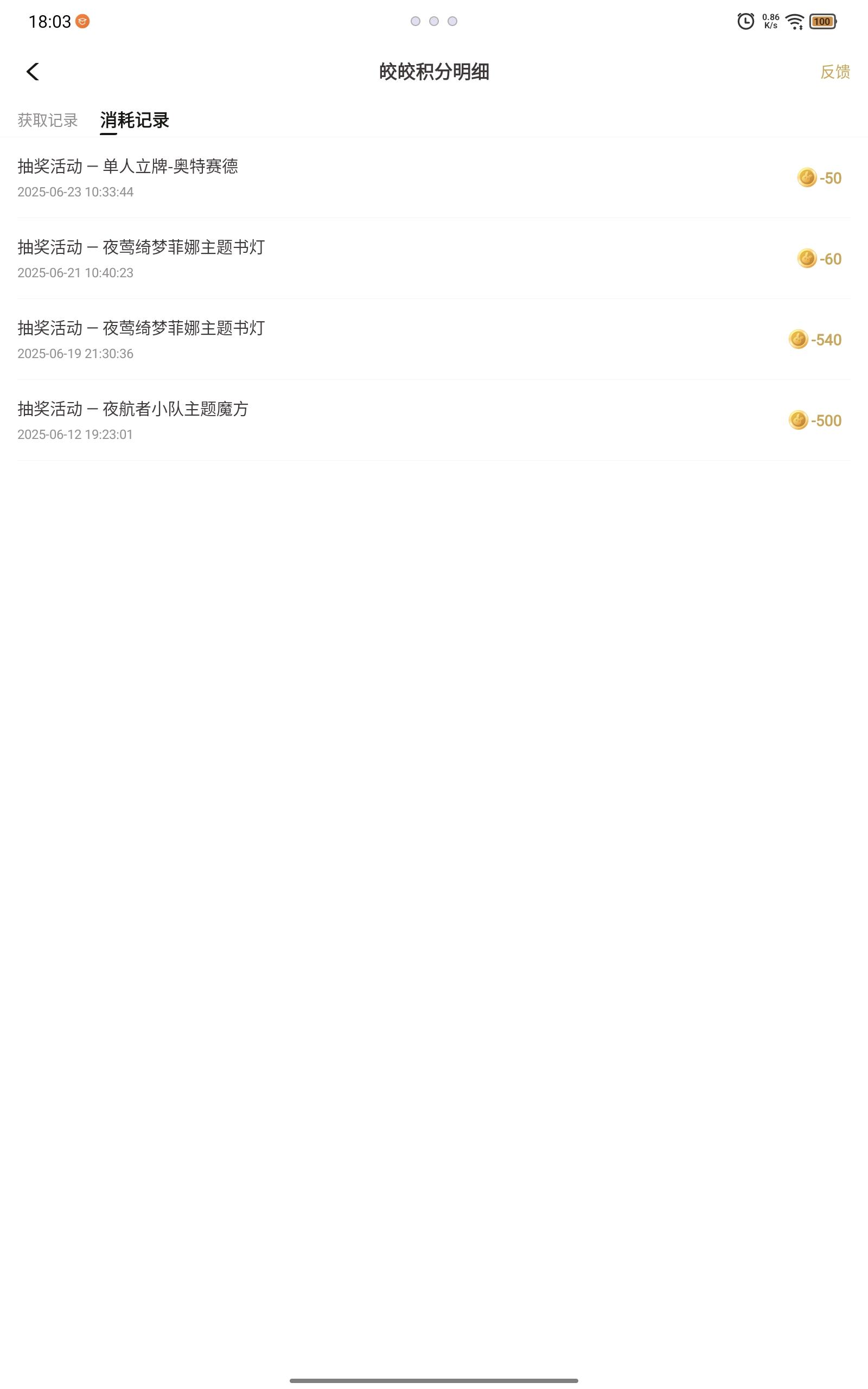Viewport: 868px width, 1389px height.
Task: Switch to the 获取记录 tab
Action: (x=48, y=120)
